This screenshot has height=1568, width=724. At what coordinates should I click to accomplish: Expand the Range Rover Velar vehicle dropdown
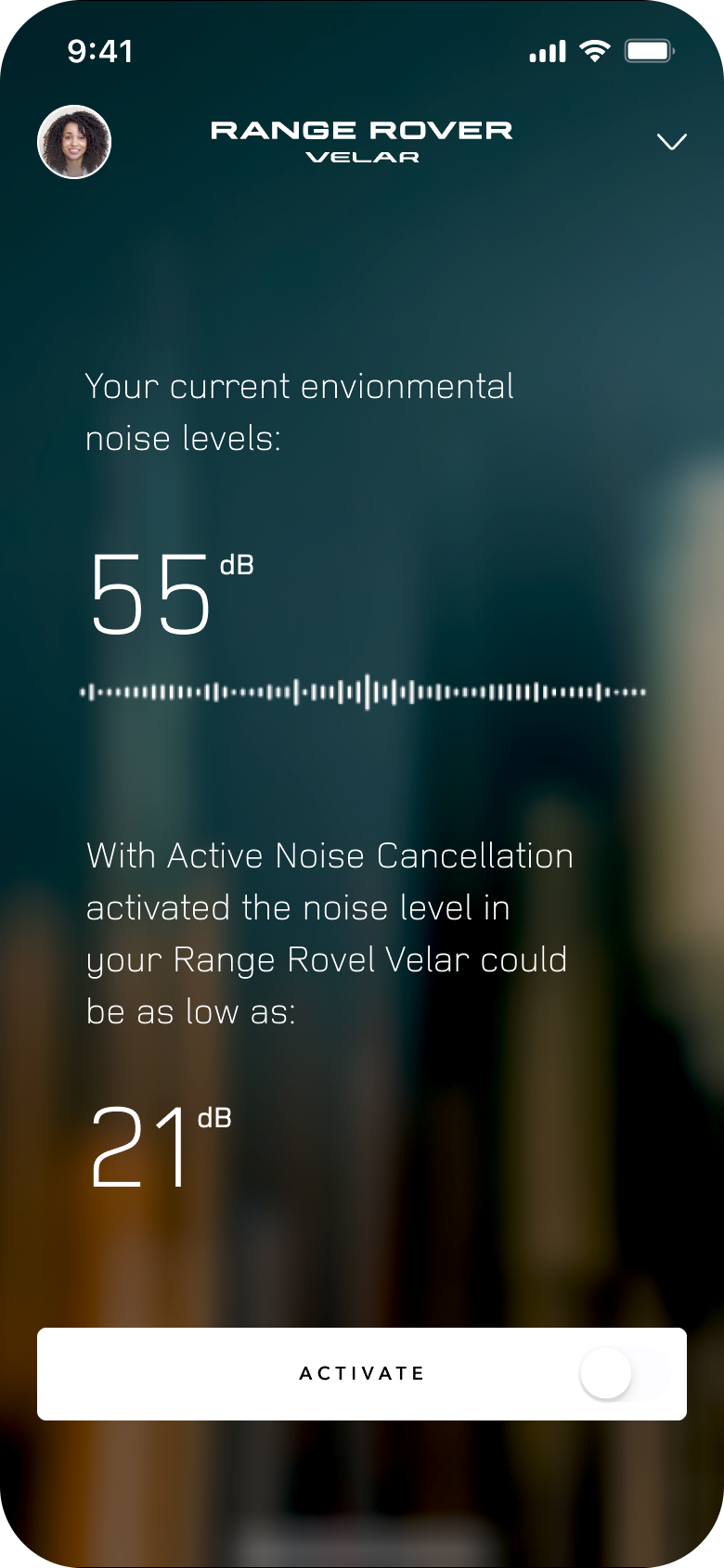tap(671, 142)
